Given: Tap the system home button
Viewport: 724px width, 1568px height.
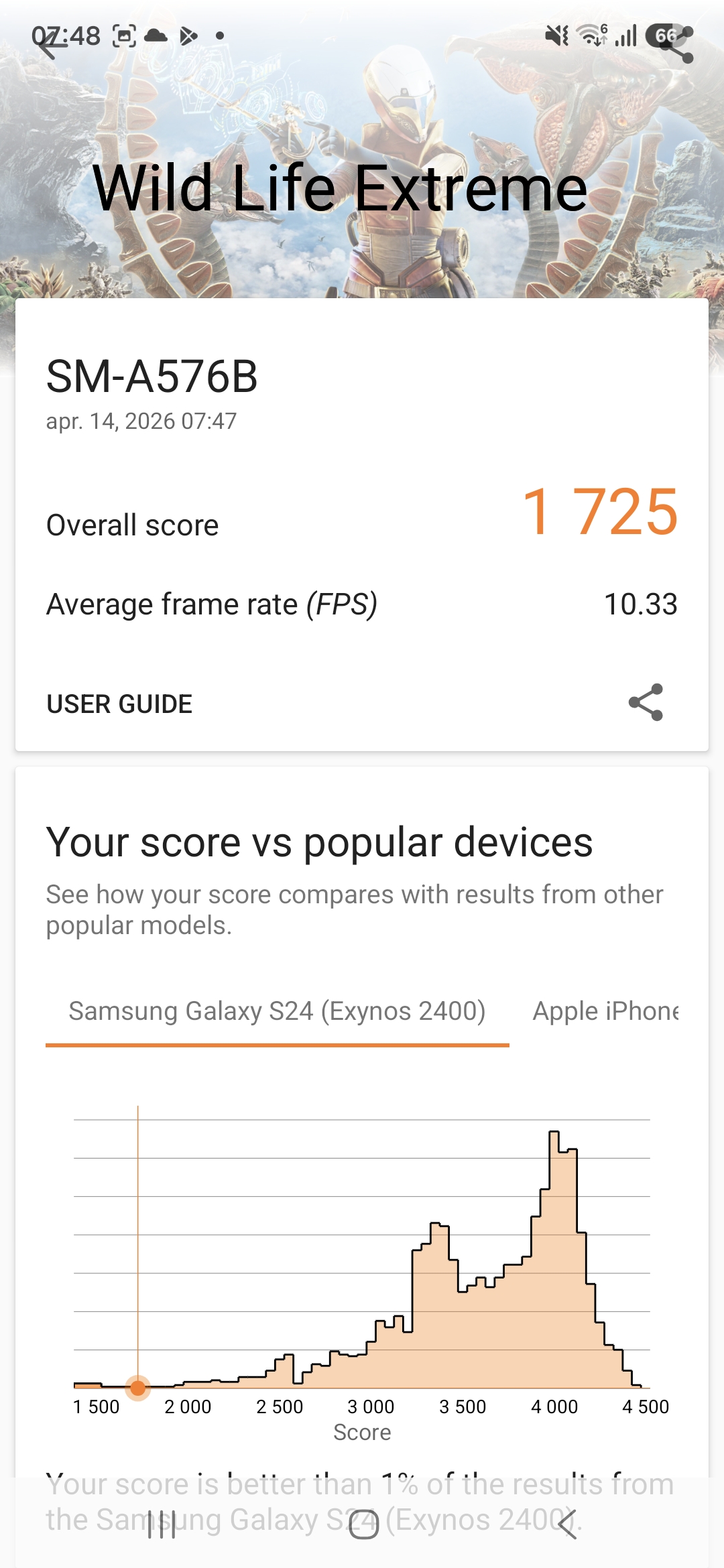Looking at the screenshot, I should [363, 1524].
